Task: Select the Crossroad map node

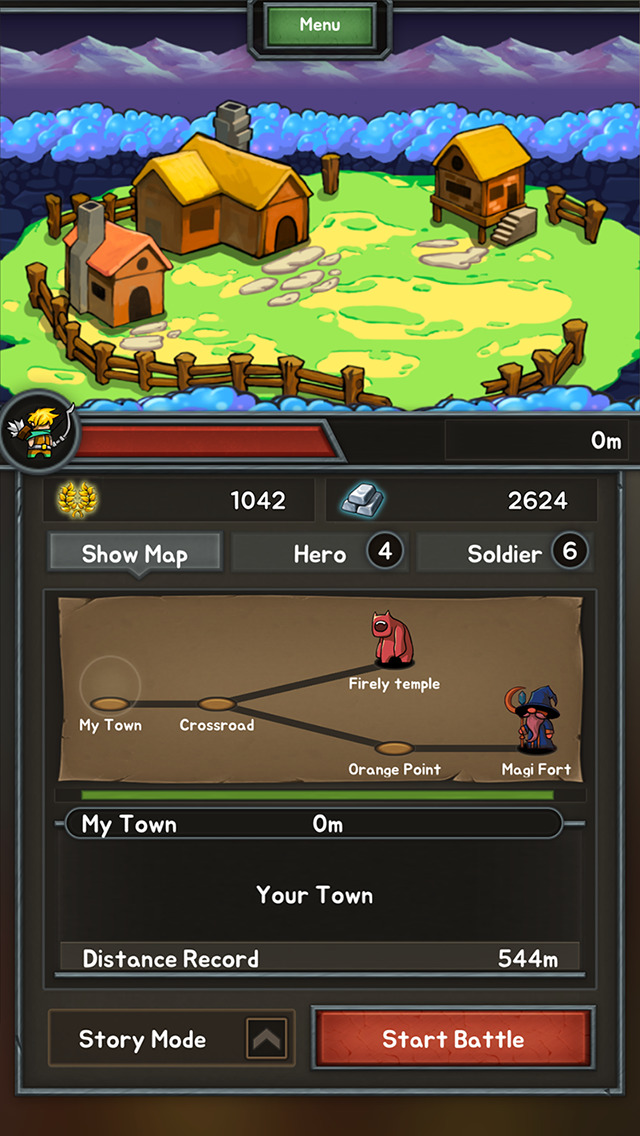Action: coord(217,703)
